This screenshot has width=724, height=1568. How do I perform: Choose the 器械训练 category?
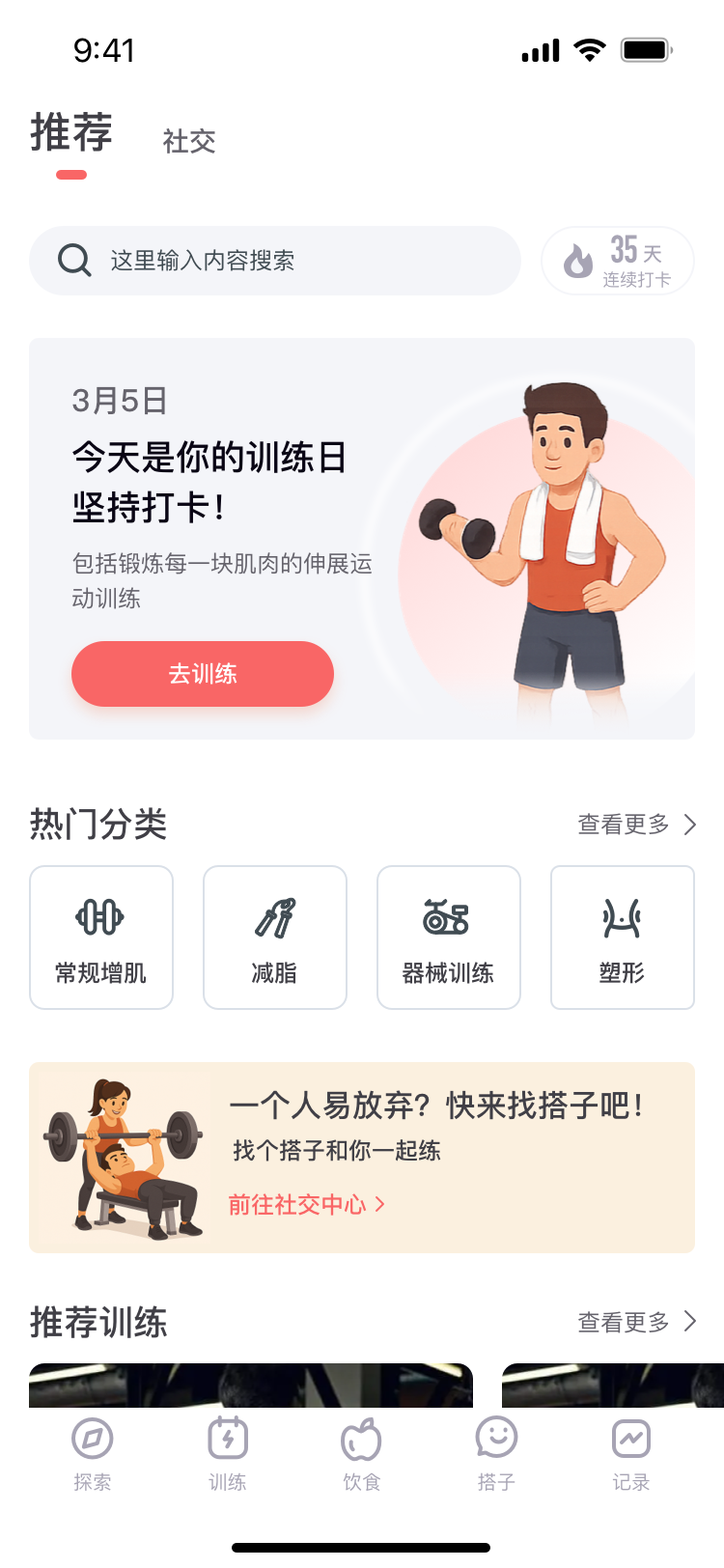pyautogui.click(x=449, y=938)
